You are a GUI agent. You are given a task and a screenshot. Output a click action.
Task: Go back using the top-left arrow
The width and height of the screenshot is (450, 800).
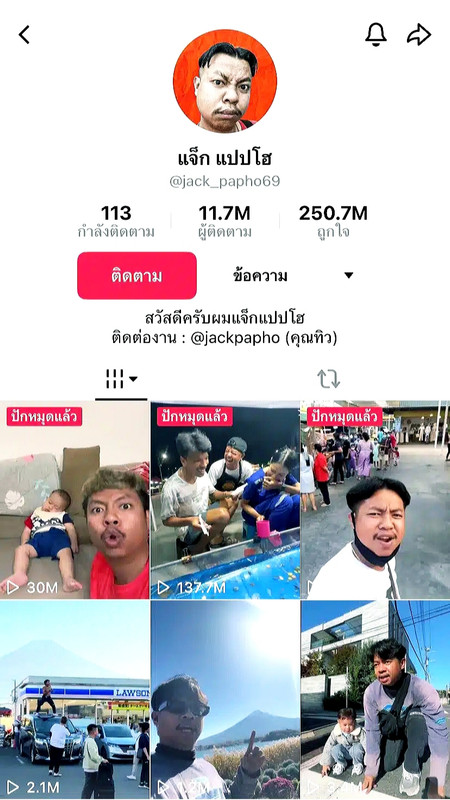[x=24, y=35]
